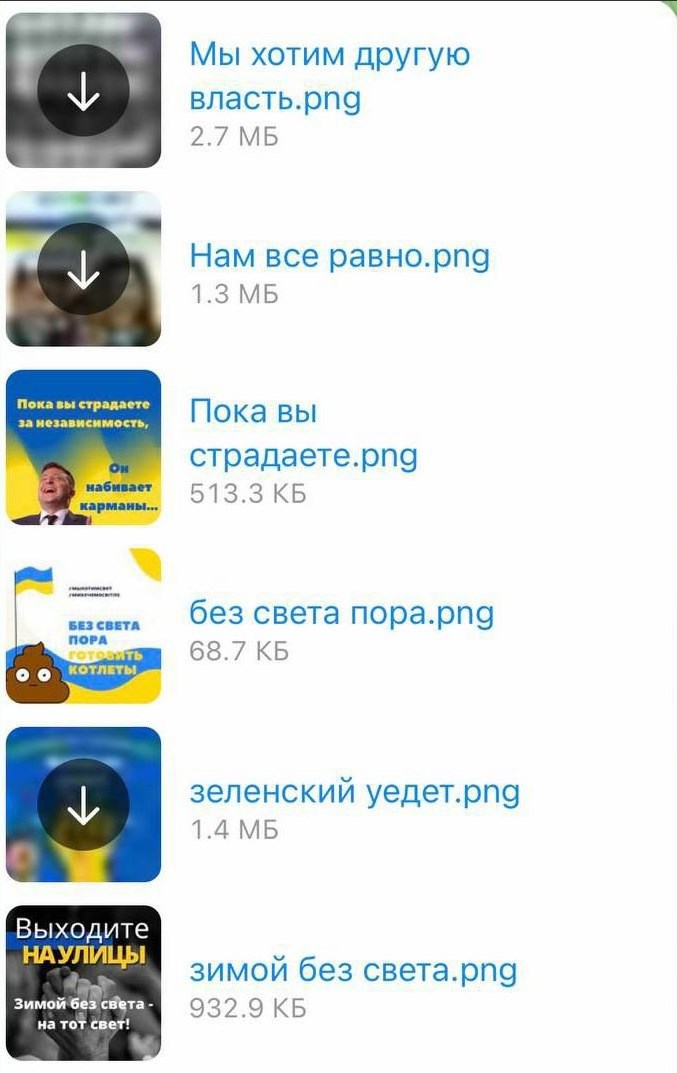Download the file "Нам все равно.png"
Screen dimensions: 677x1073
point(83,269)
